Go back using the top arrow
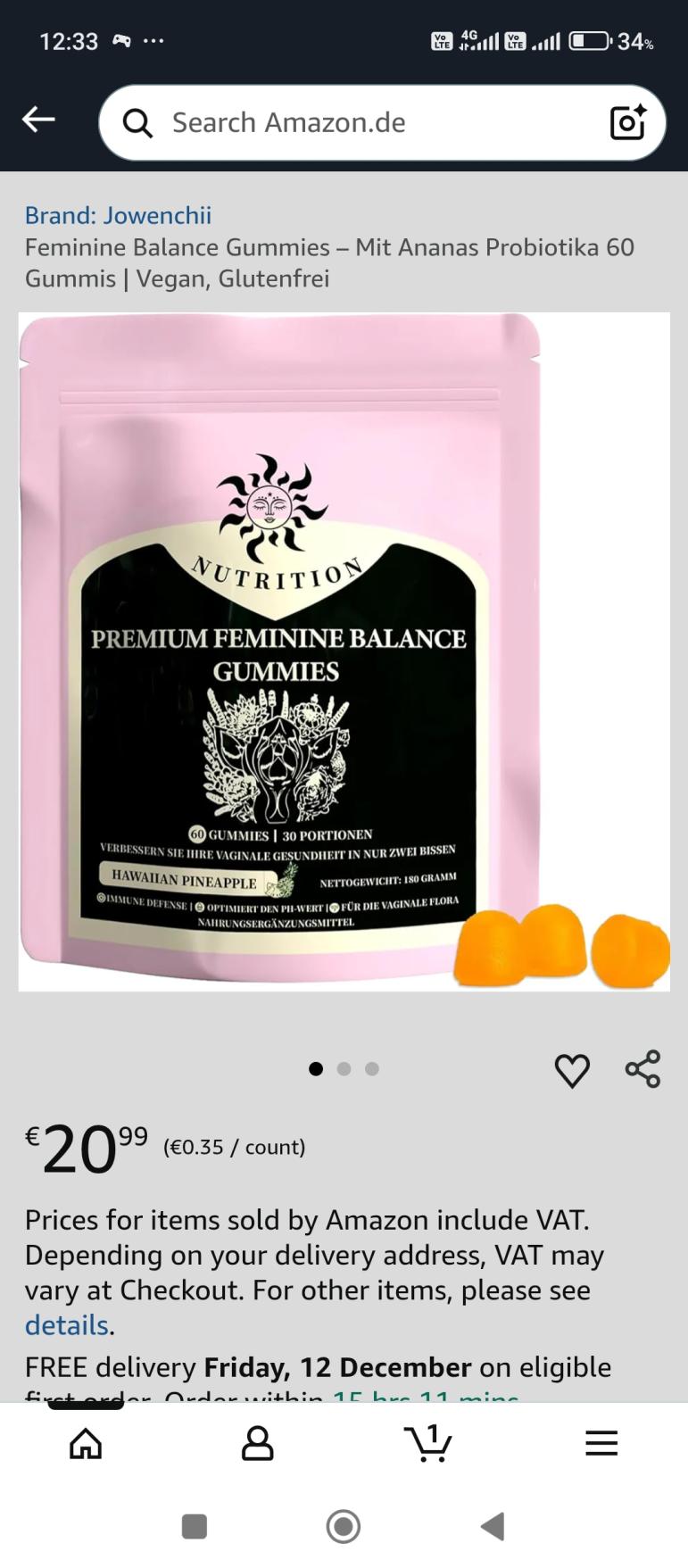Screen dimensions: 688x1568 click(x=38, y=120)
